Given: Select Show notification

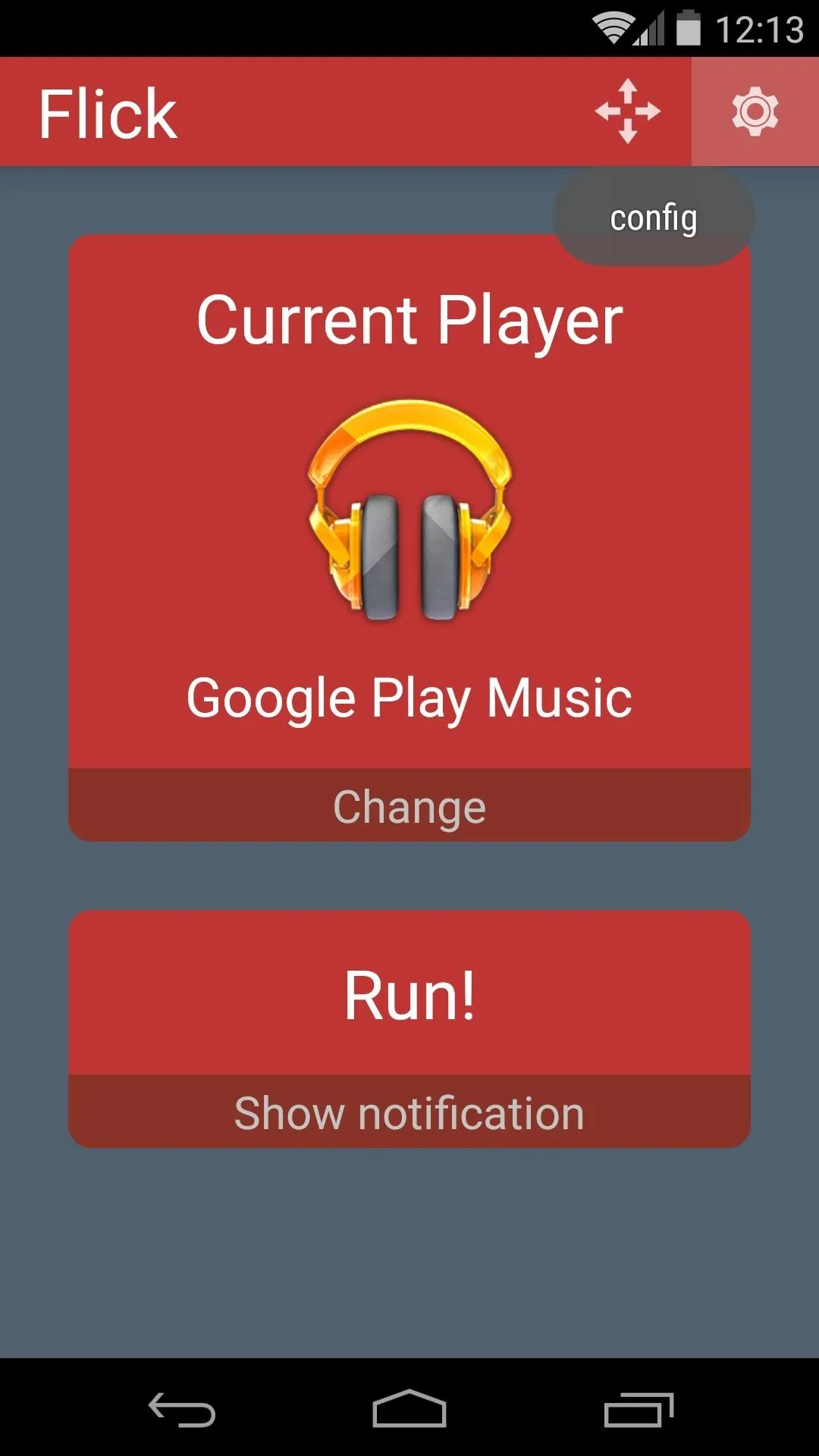Looking at the screenshot, I should (x=409, y=1112).
